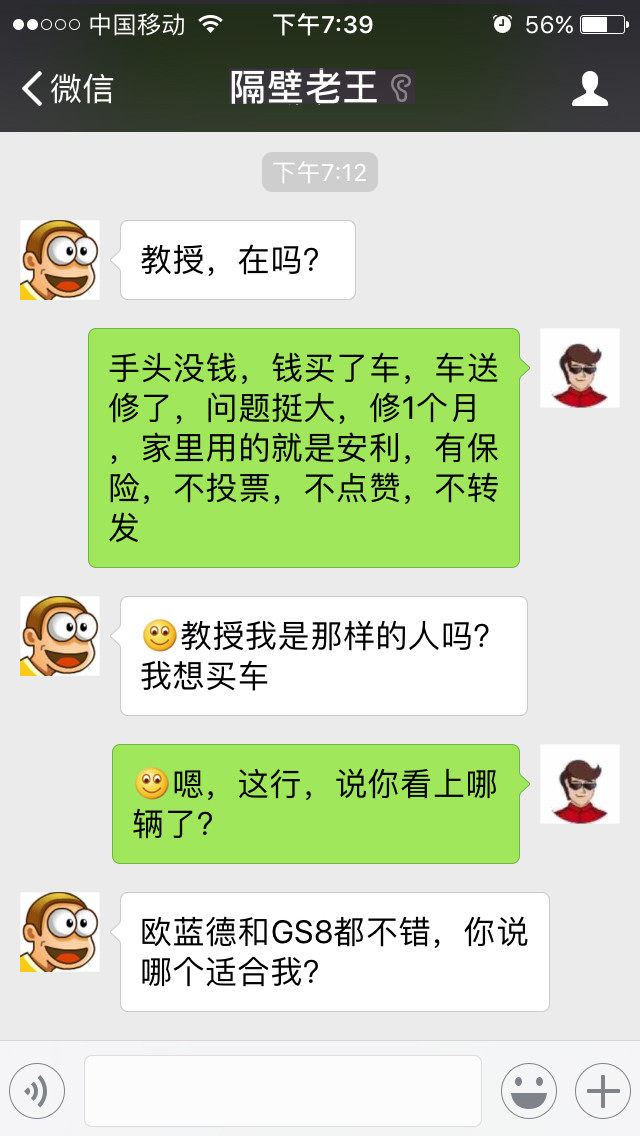640x1136 pixels.
Task: Open chat details via the profile icon
Action: [x=590, y=88]
